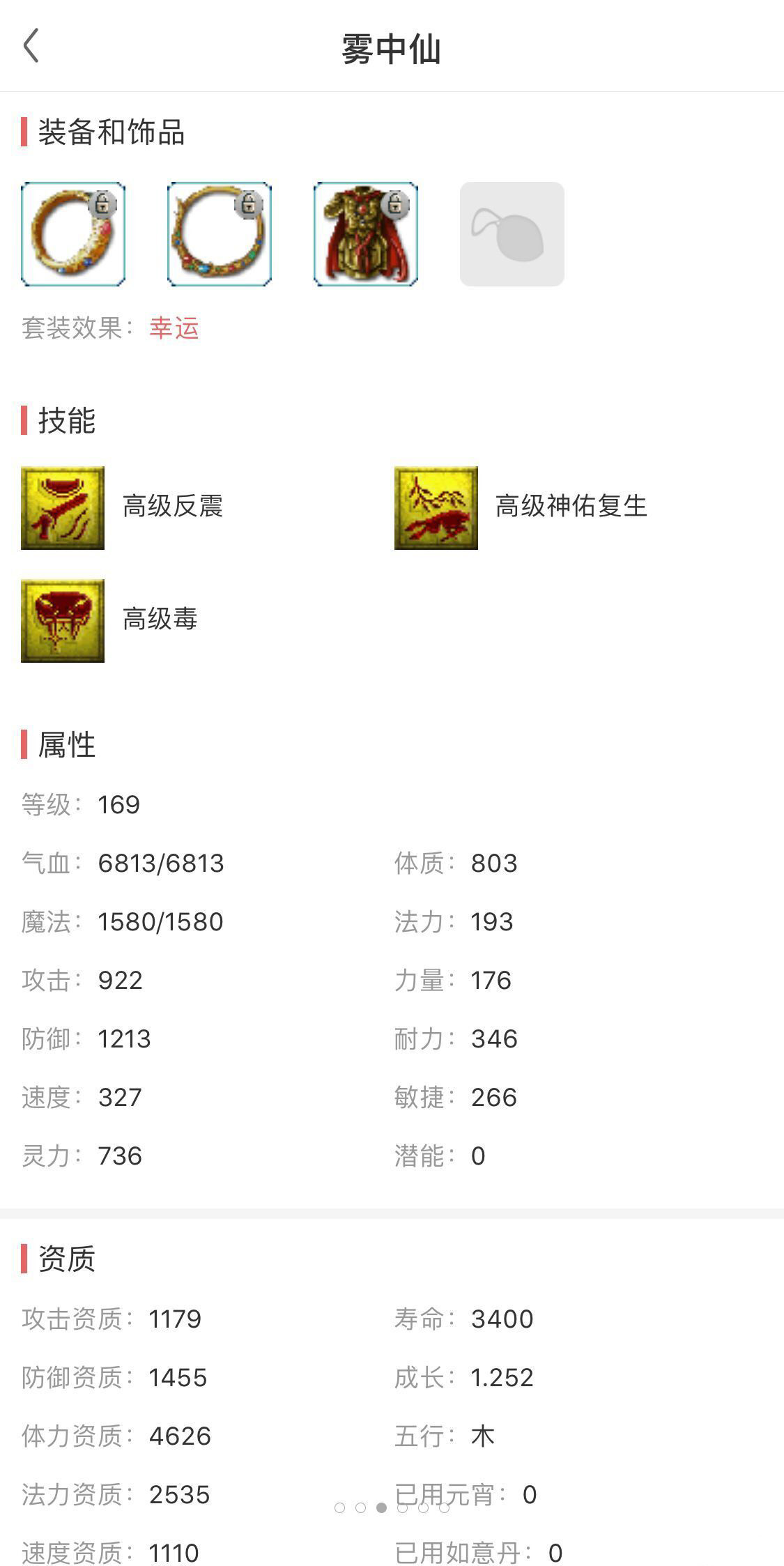View the 高级反震 skill details
The image size is (784, 1566).
point(63,508)
